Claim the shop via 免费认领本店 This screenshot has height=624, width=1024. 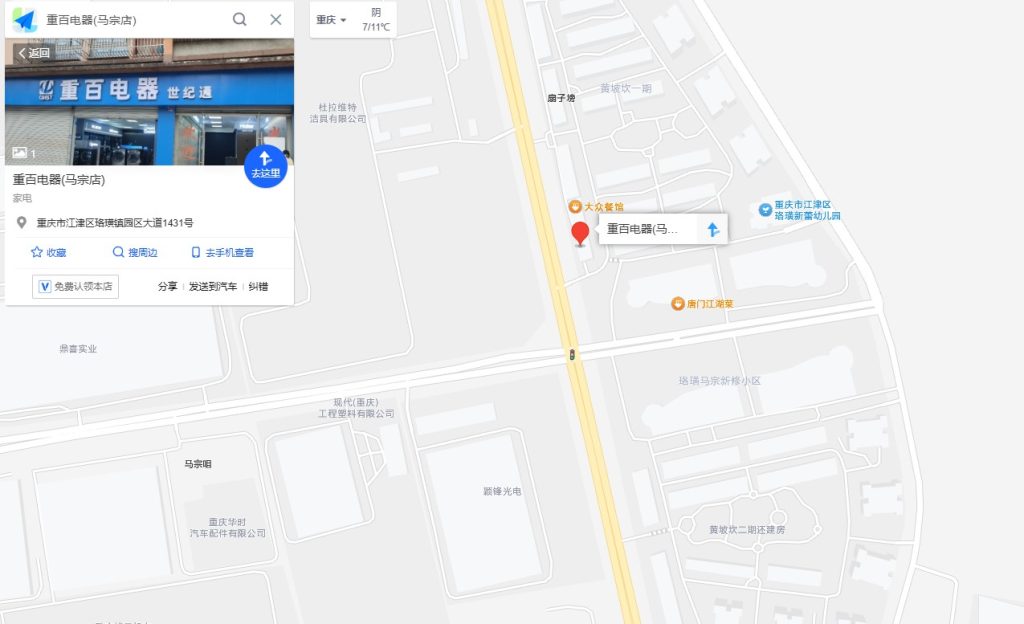tap(75, 287)
